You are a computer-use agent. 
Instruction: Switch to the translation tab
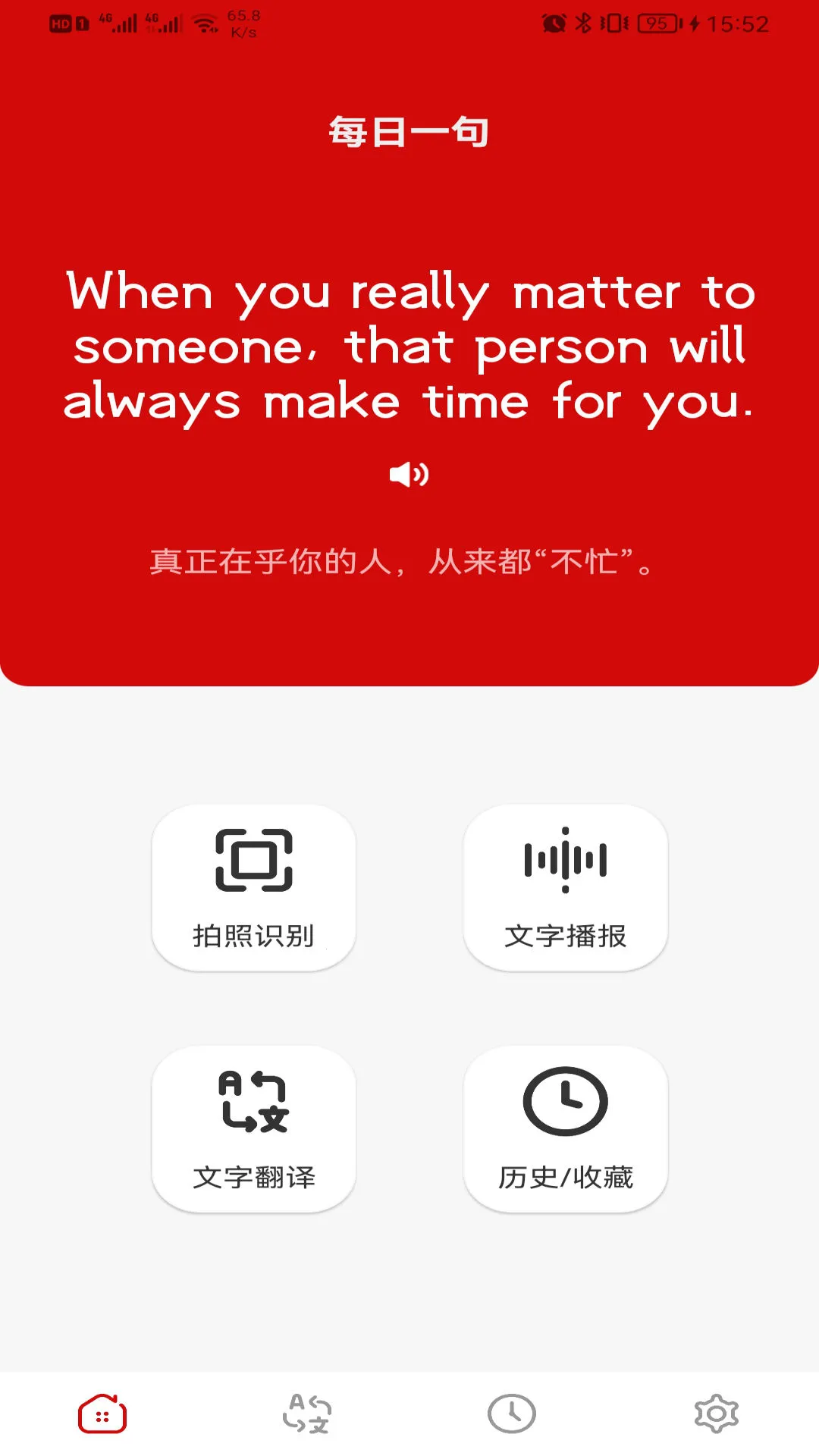[307, 1414]
